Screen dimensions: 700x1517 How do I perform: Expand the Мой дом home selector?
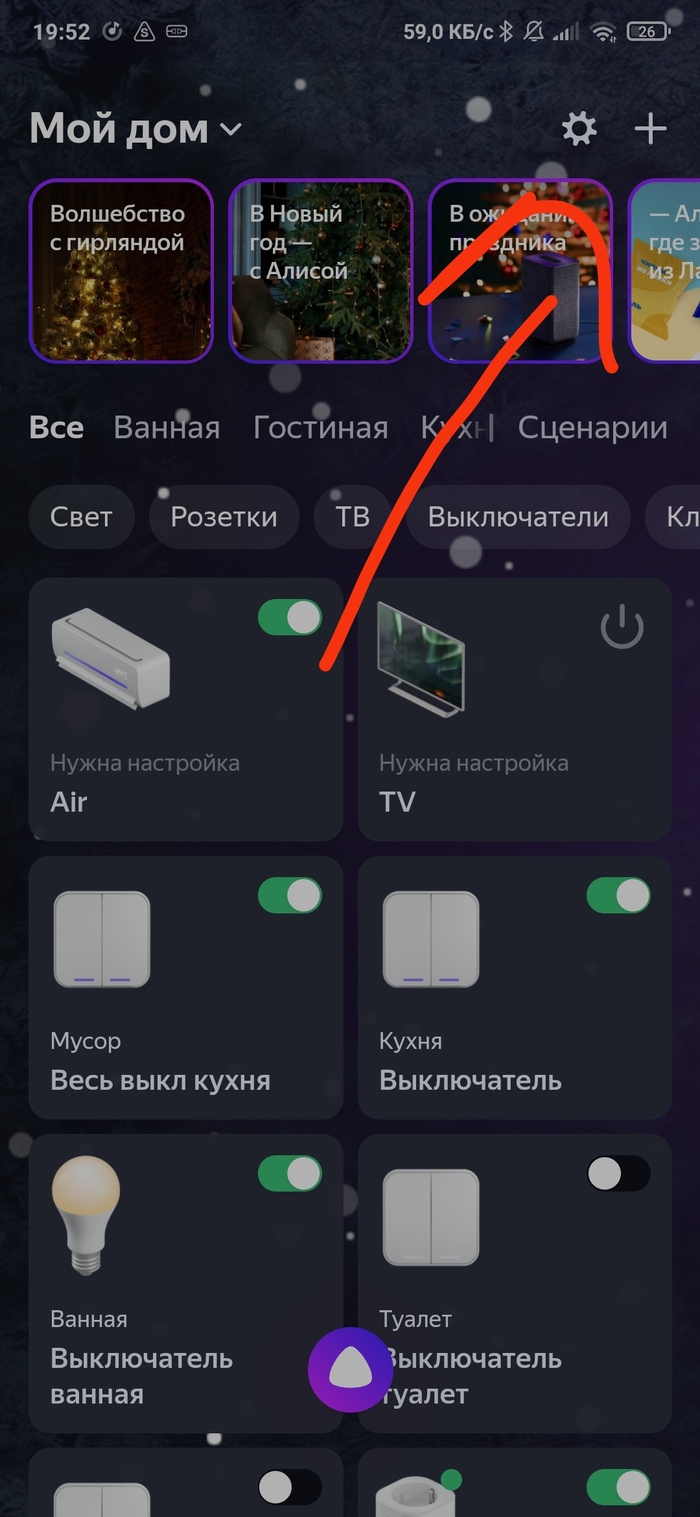tap(136, 129)
